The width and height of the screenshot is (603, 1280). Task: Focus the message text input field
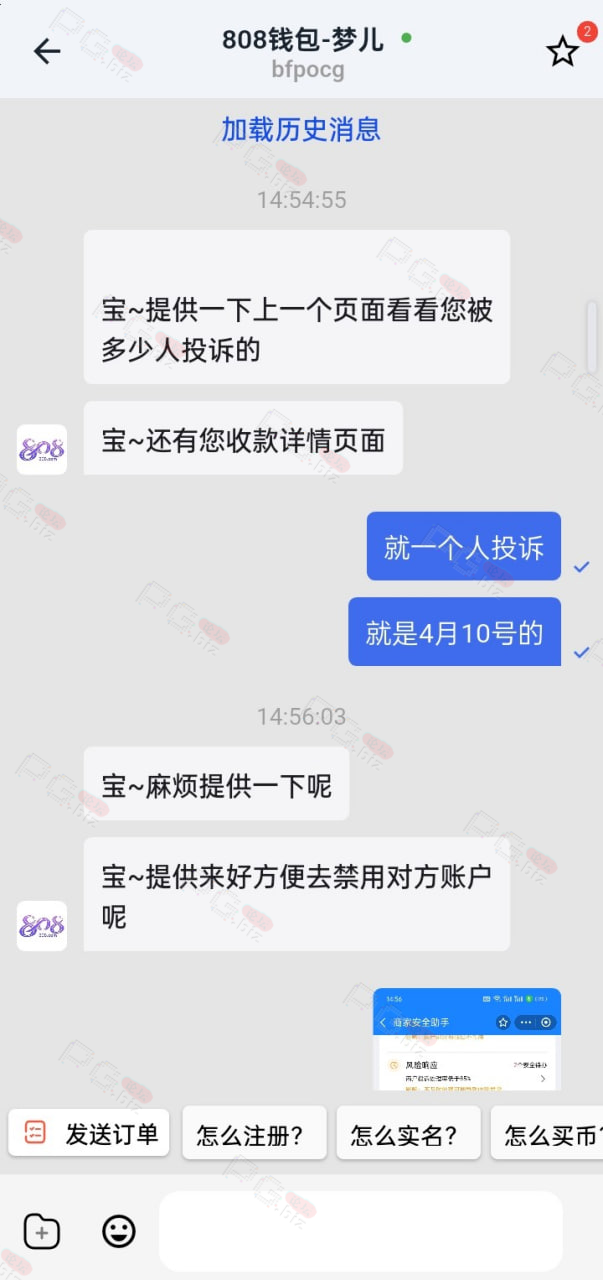[x=361, y=1230]
